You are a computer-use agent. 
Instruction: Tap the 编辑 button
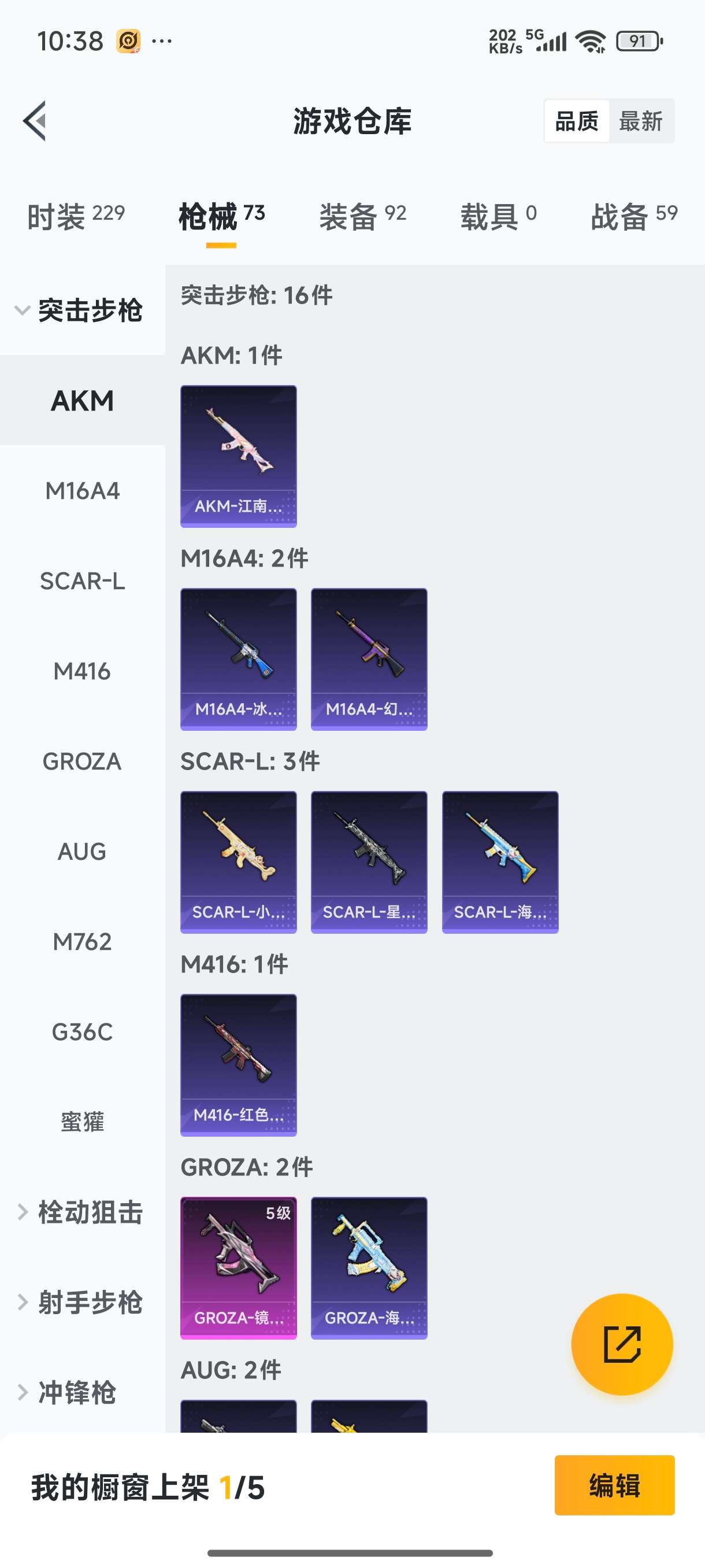point(614,1485)
